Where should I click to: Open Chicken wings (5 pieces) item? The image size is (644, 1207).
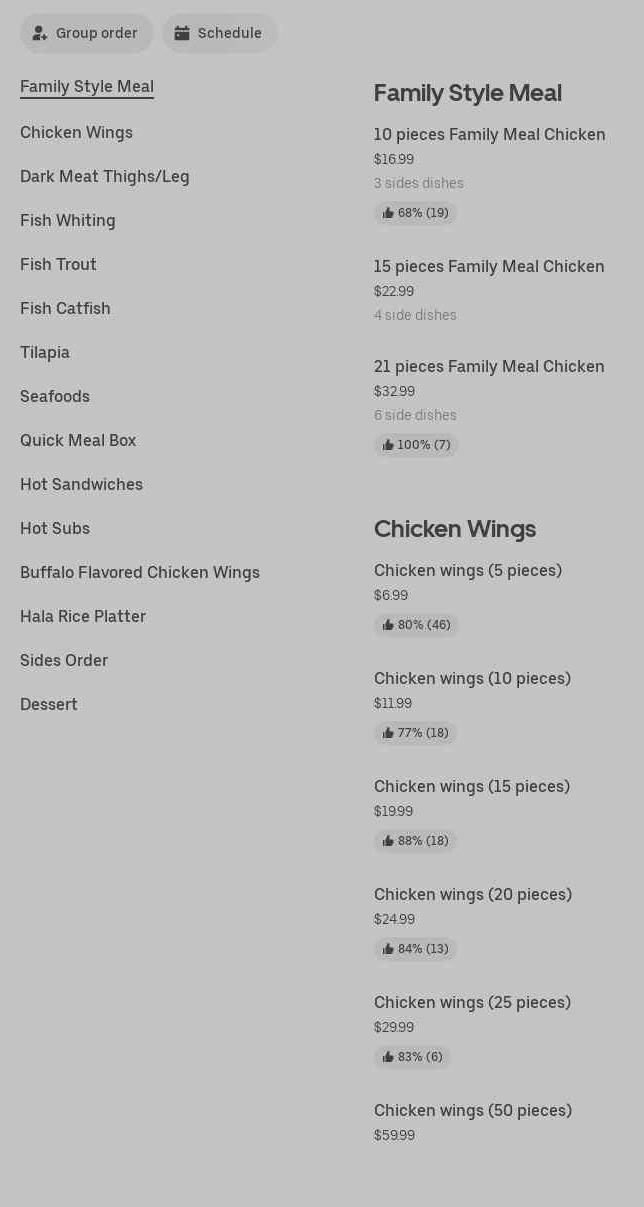point(467,570)
